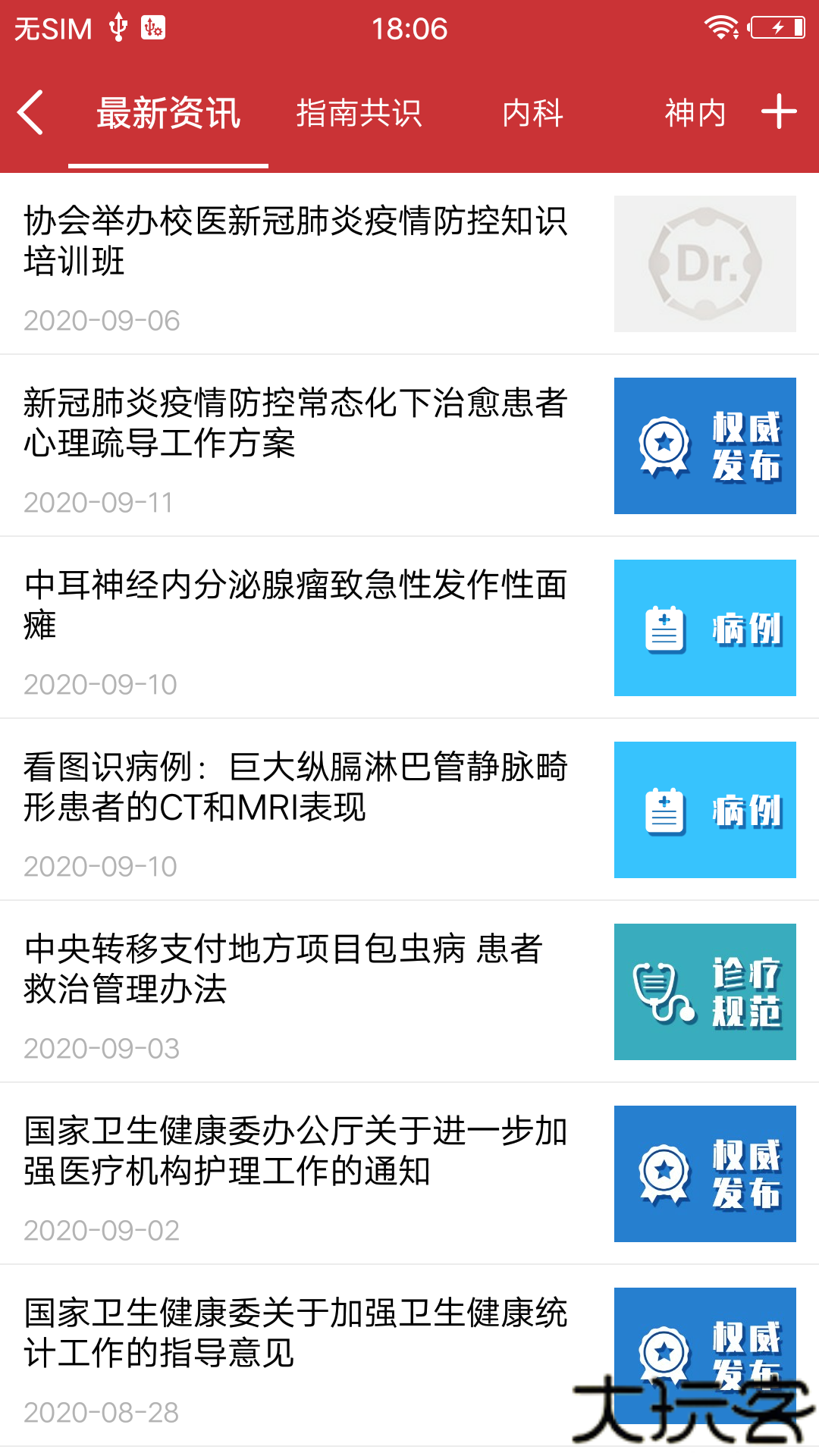Tap the medal icon on the 权威发布 badge
Screen dimensions: 819x1456
663,444
